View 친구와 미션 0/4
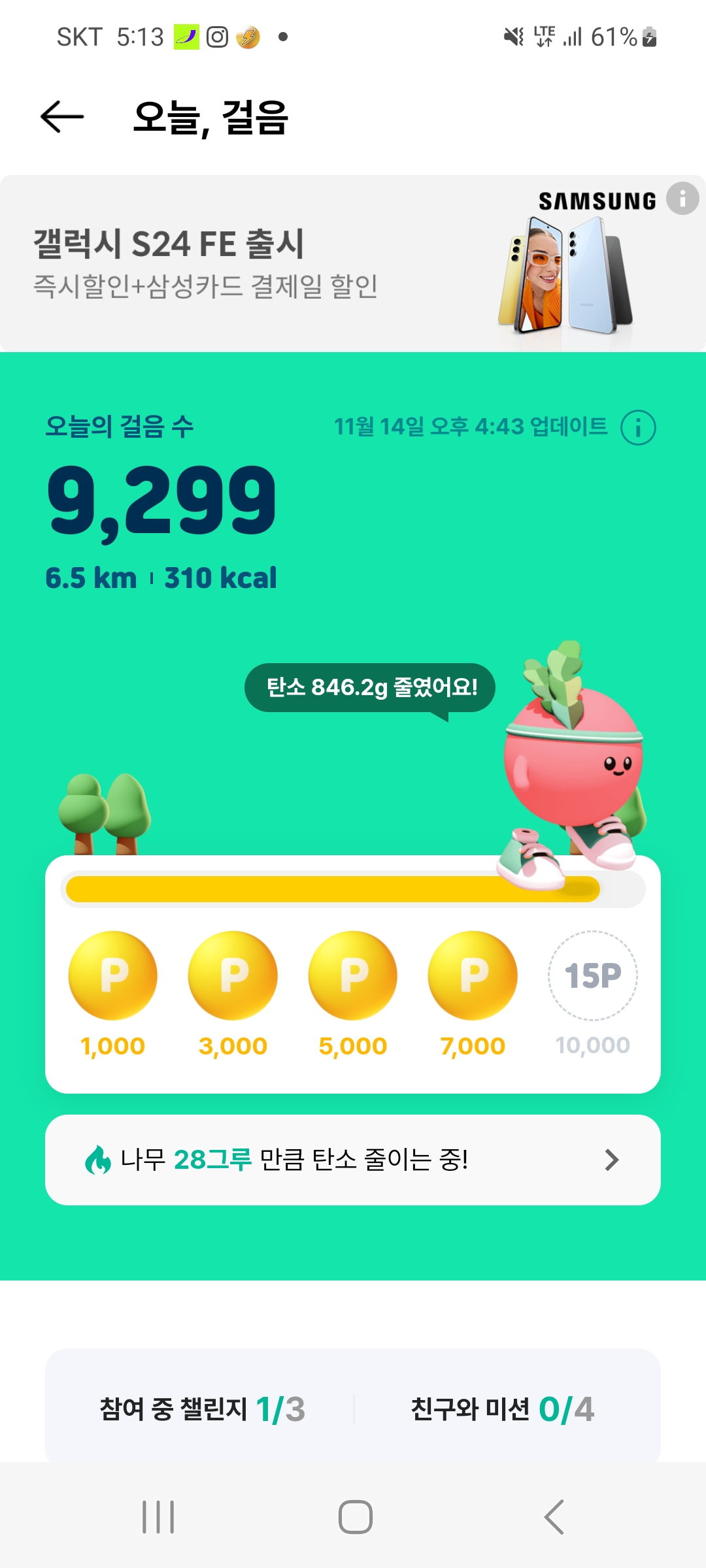706x1568 pixels. (x=502, y=1409)
